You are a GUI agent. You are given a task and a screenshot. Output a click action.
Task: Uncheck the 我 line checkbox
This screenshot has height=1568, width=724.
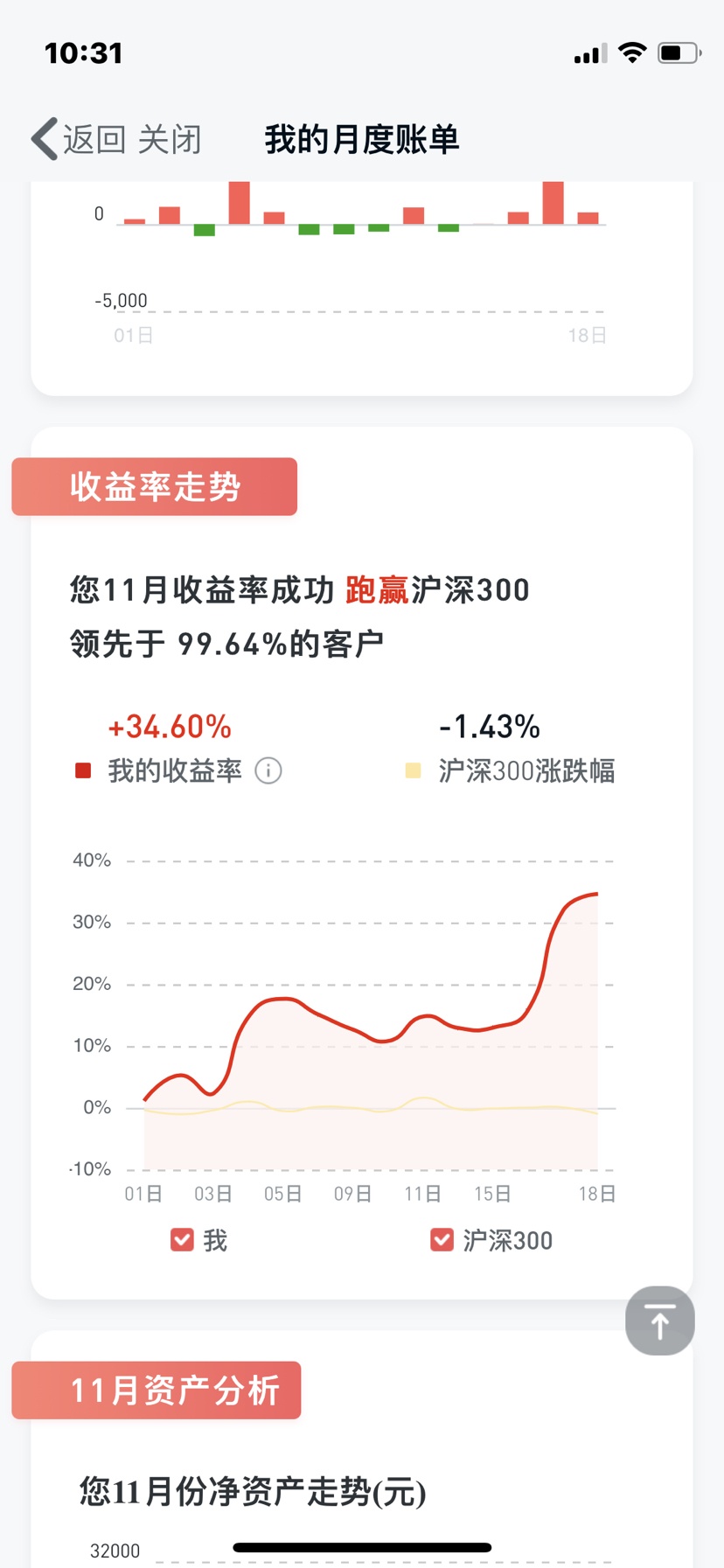(182, 1240)
